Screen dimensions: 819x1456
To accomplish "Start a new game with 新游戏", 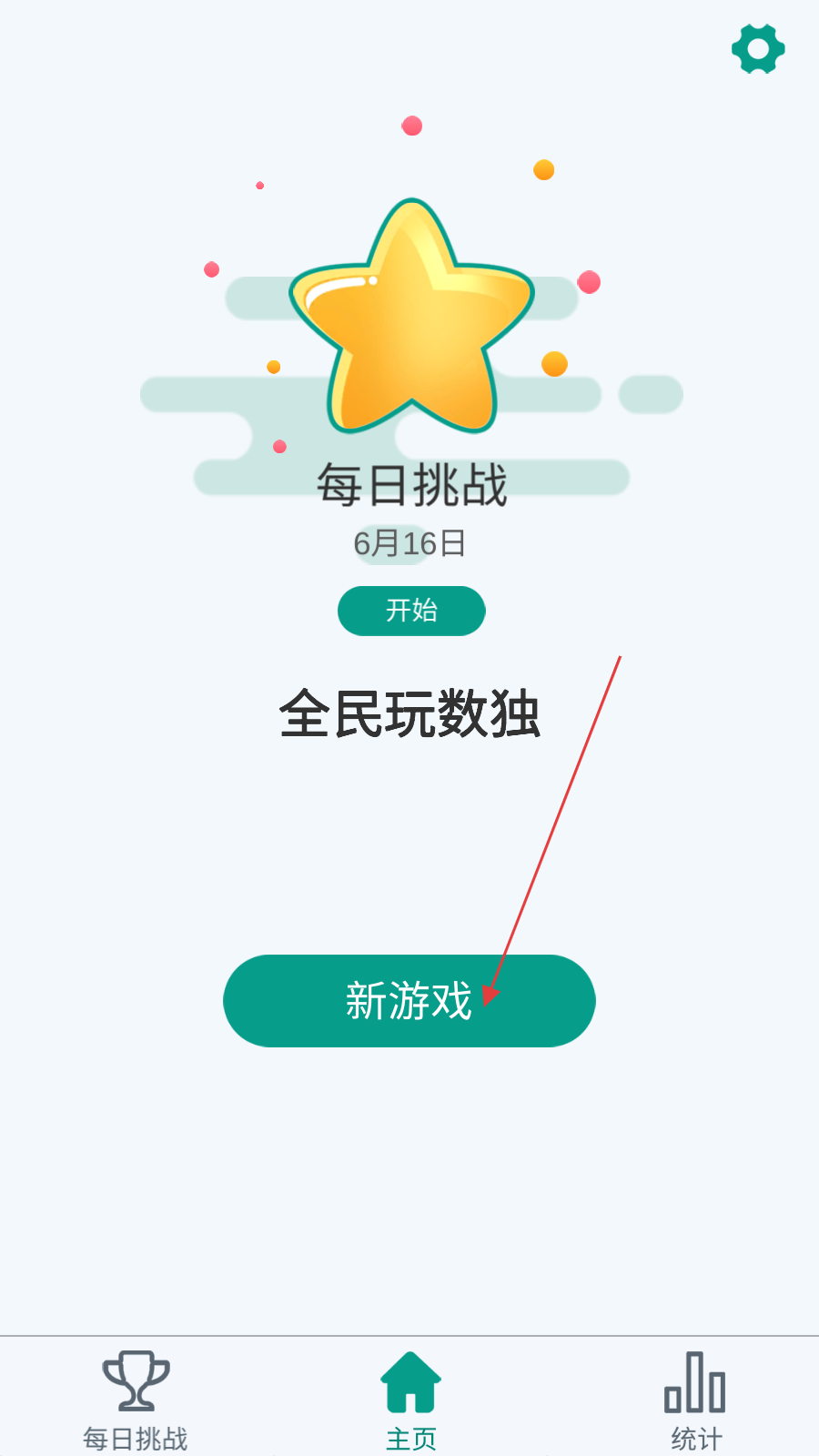I will click(409, 1001).
